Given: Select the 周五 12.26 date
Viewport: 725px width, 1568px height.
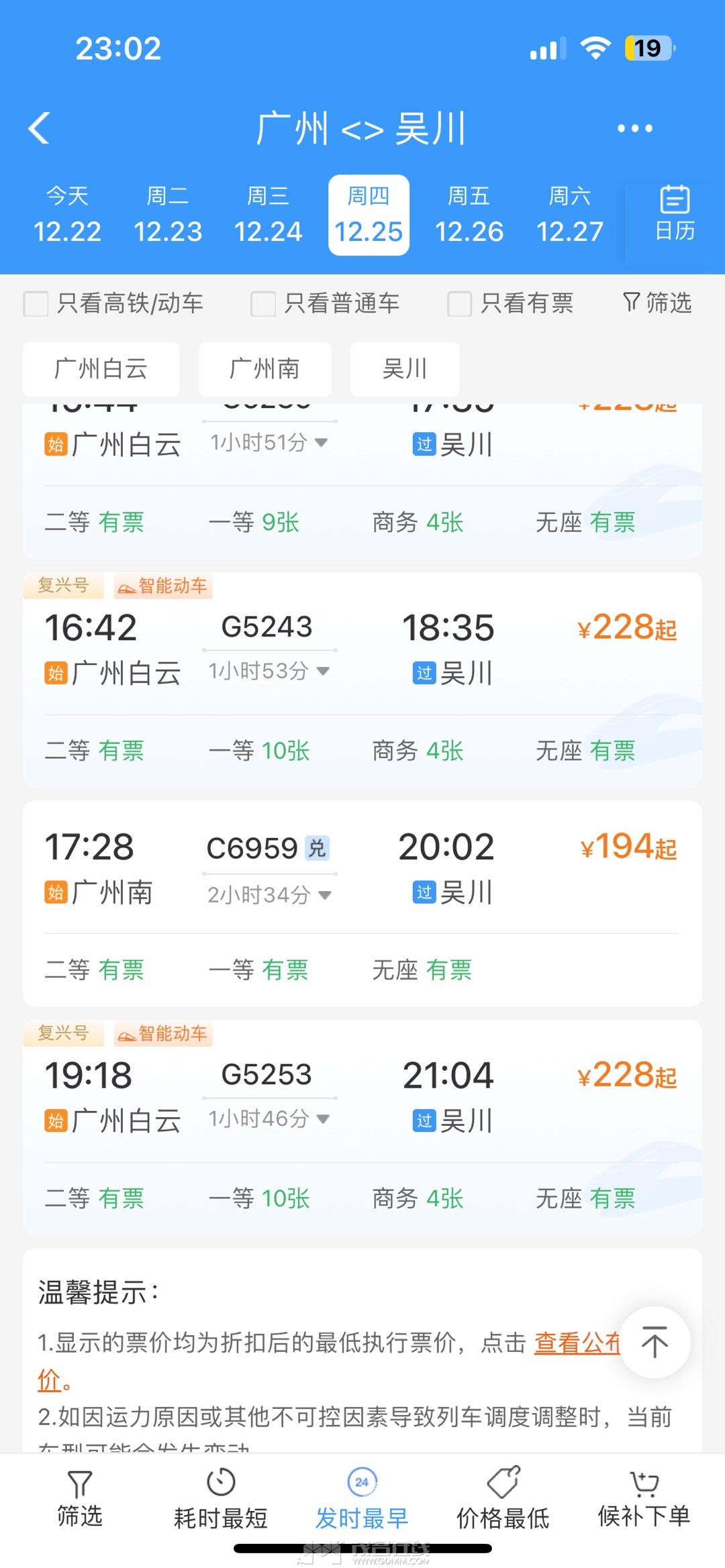Looking at the screenshot, I should tap(469, 215).
